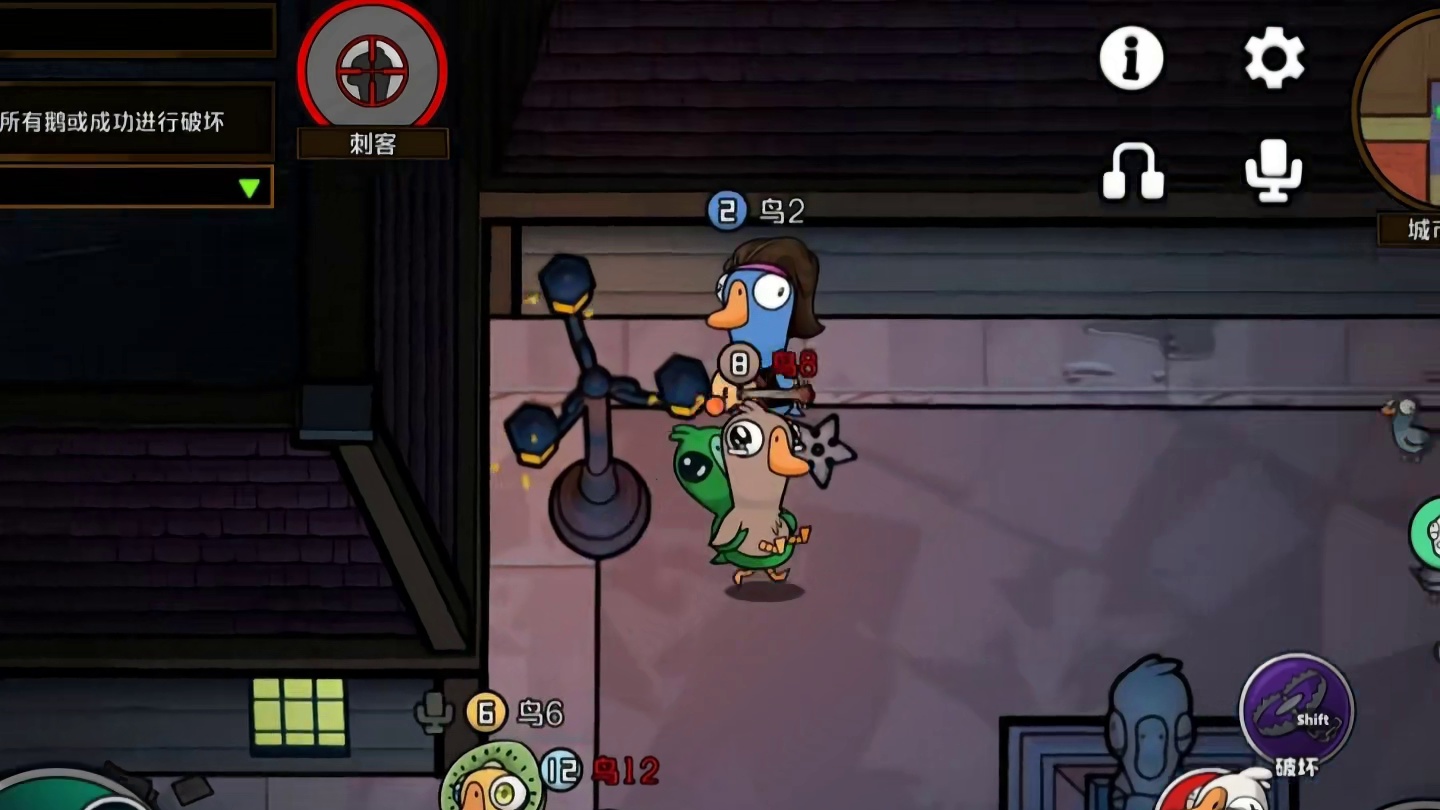1440x810 pixels.
Task: Open the info panel
Action: pos(1131,58)
